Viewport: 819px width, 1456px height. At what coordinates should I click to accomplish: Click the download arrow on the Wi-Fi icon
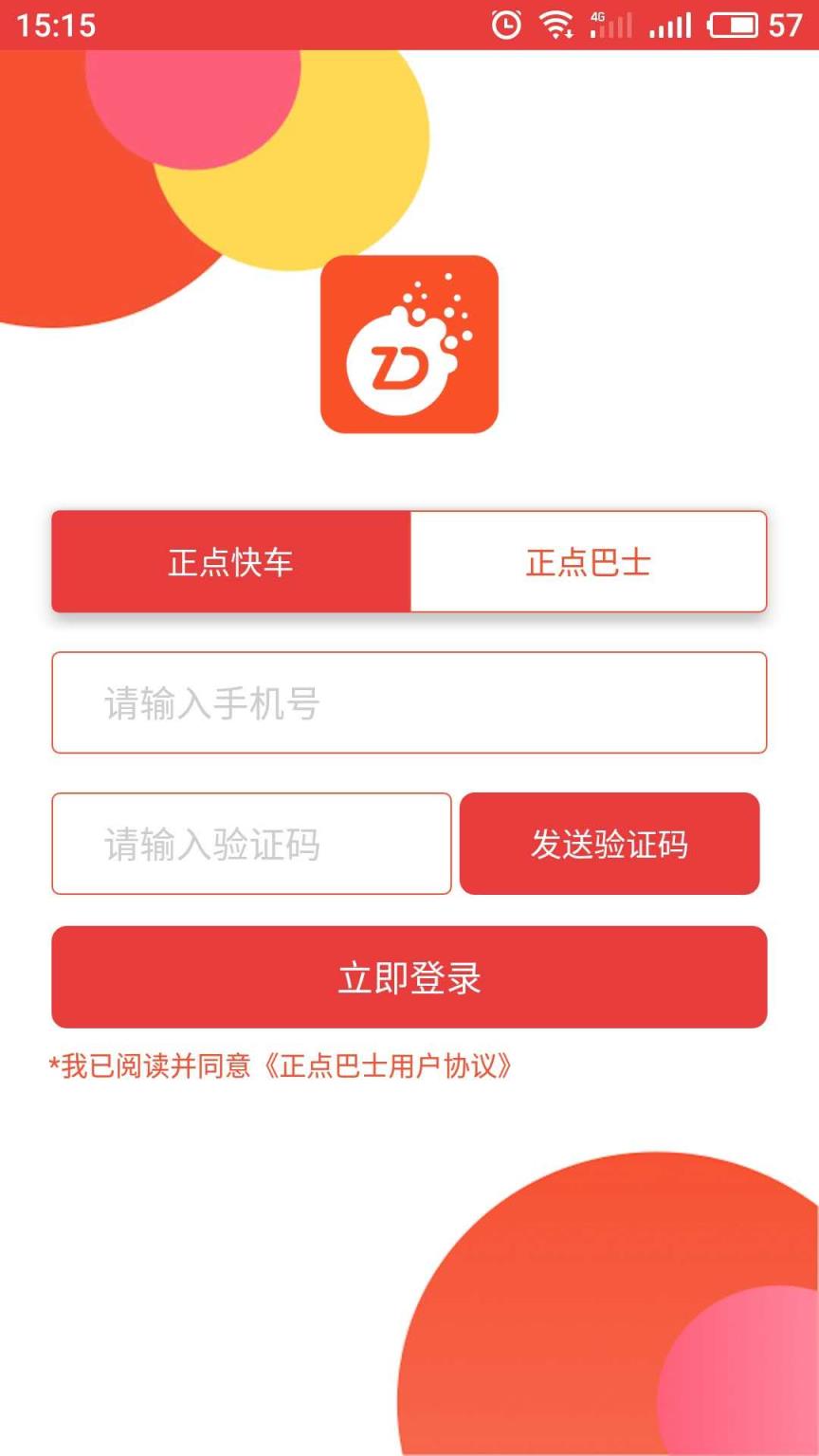coord(571,34)
